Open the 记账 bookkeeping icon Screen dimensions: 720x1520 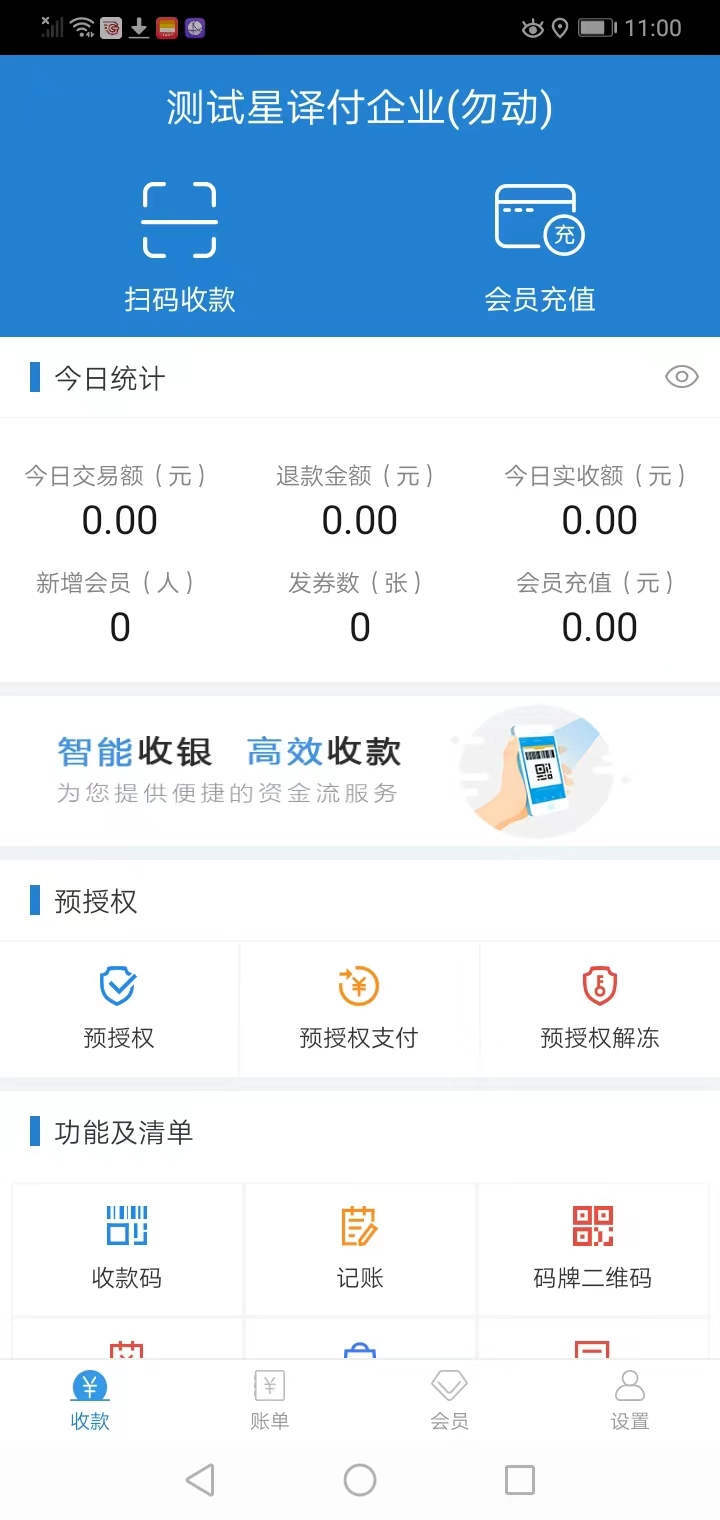(358, 1248)
